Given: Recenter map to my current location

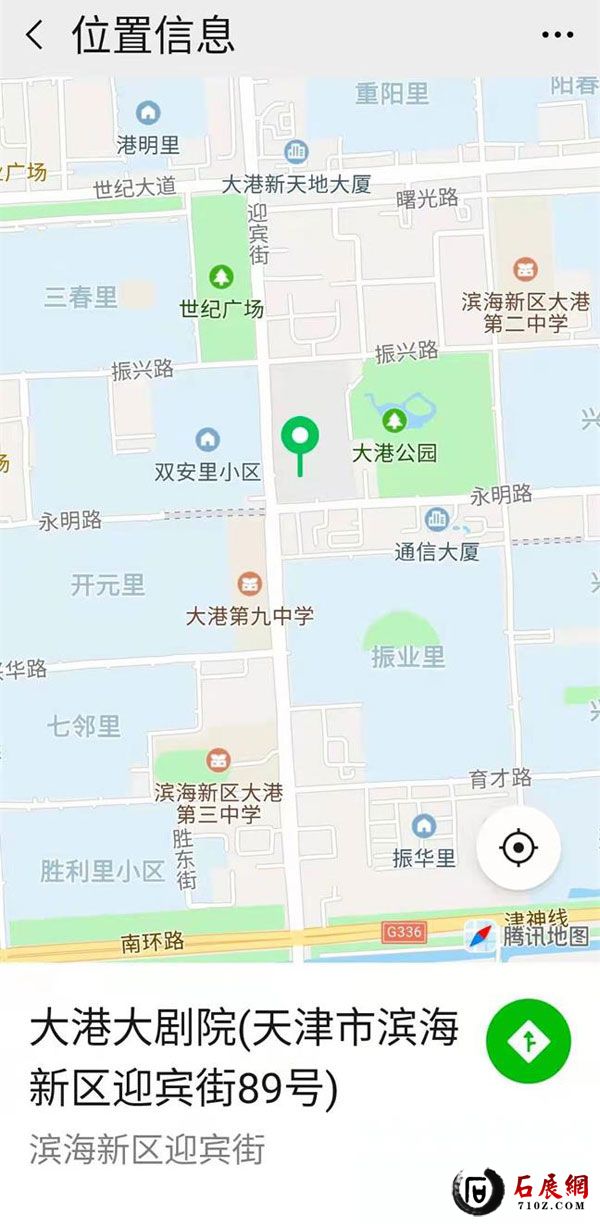Looking at the screenshot, I should tap(518, 848).
